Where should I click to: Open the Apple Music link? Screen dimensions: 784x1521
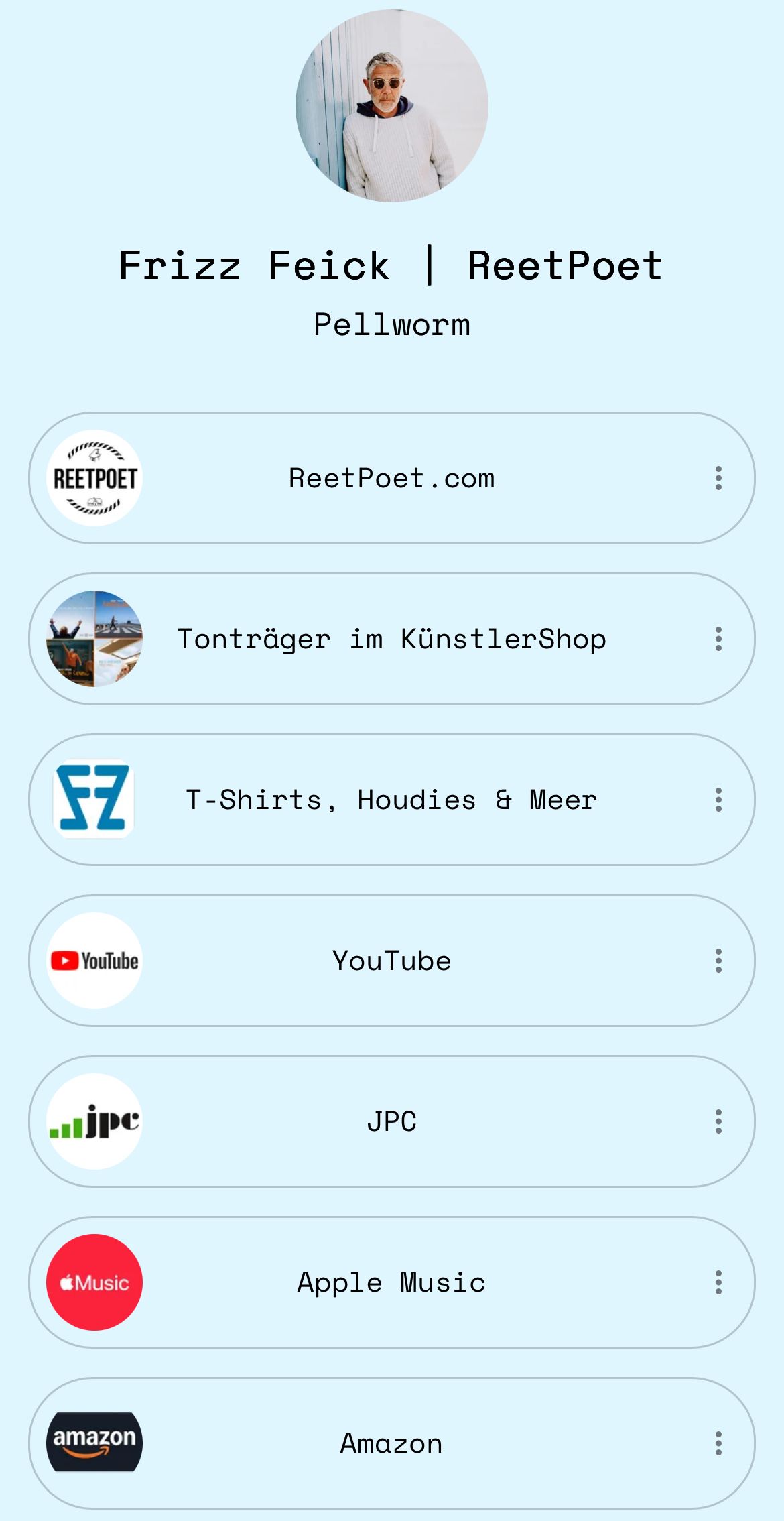391,1283
